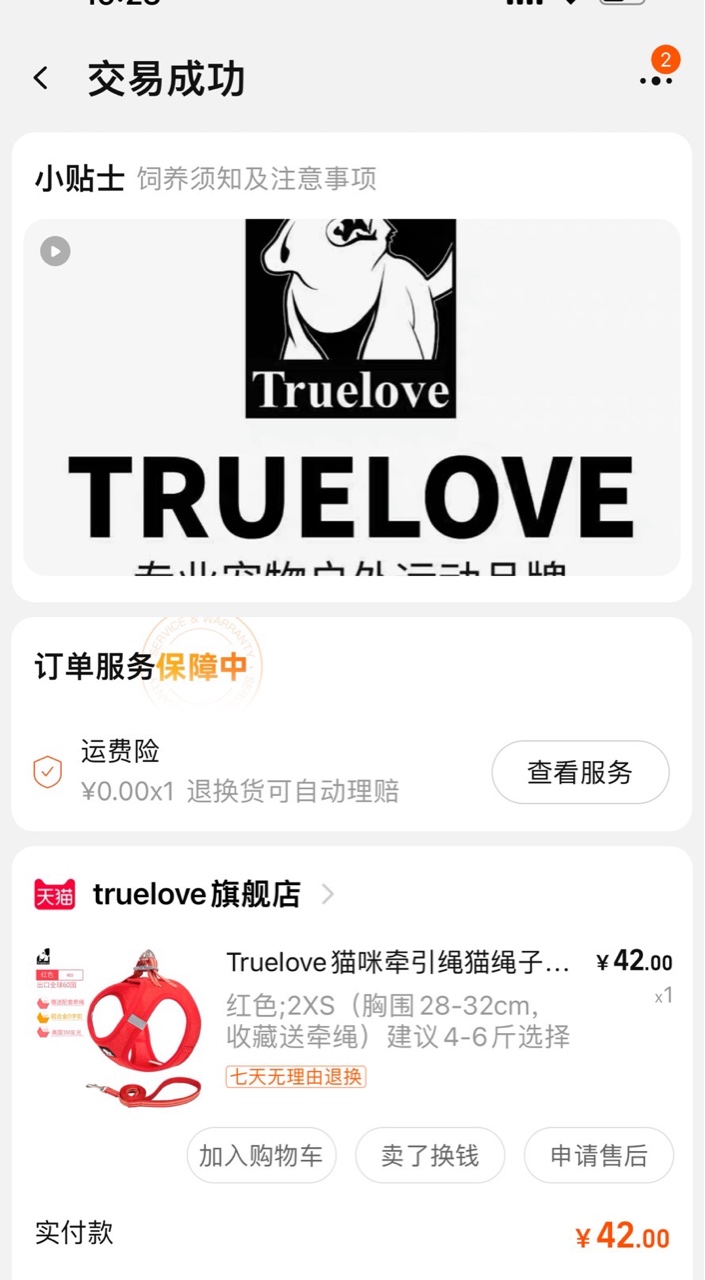The image size is (705, 1280).
Task: Open the truelove旗舰店 store page
Action: pyautogui.click(x=197, y=894)
